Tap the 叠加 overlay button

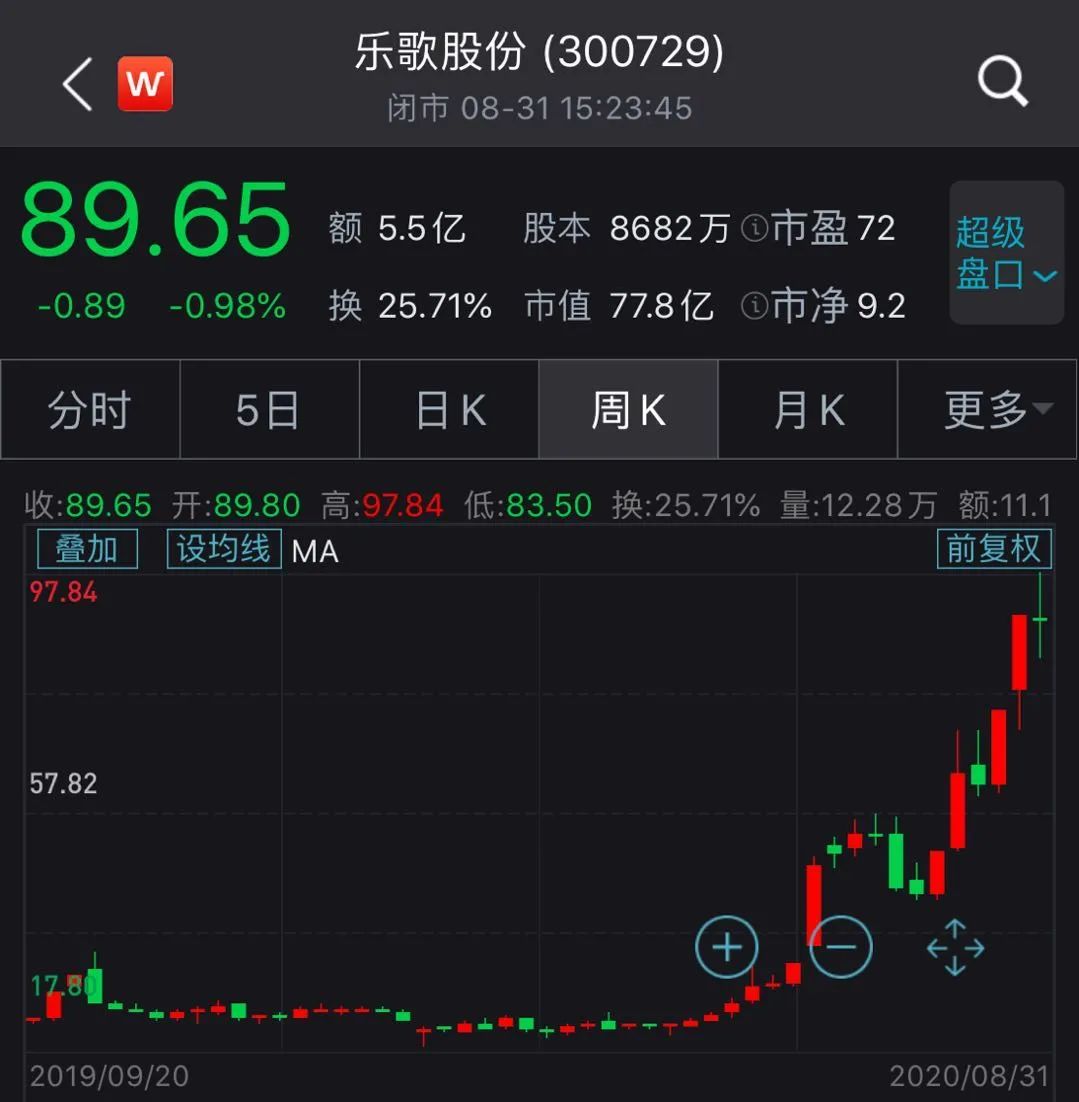click(x=87, y=549)
